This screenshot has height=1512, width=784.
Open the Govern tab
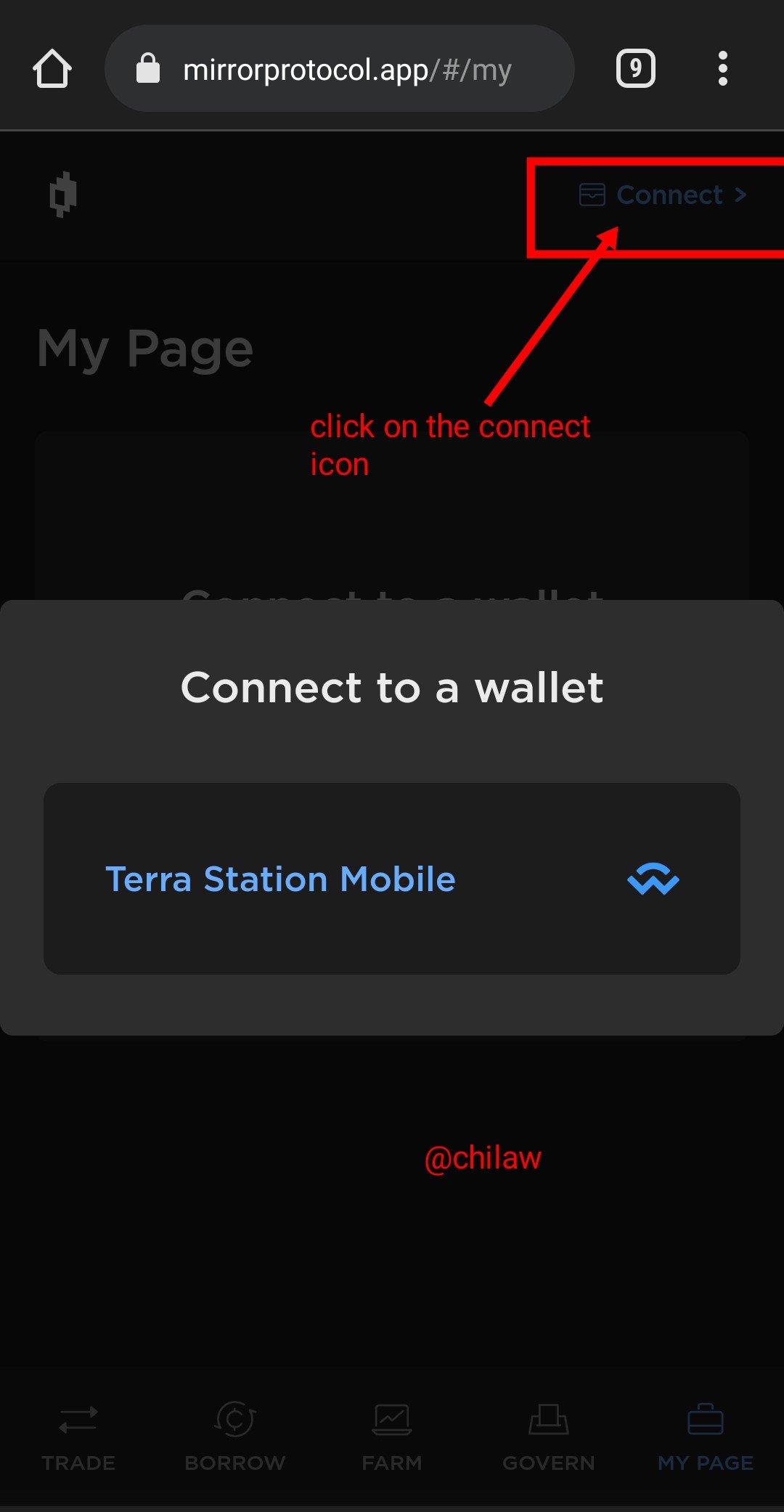tap(549, 1436)
